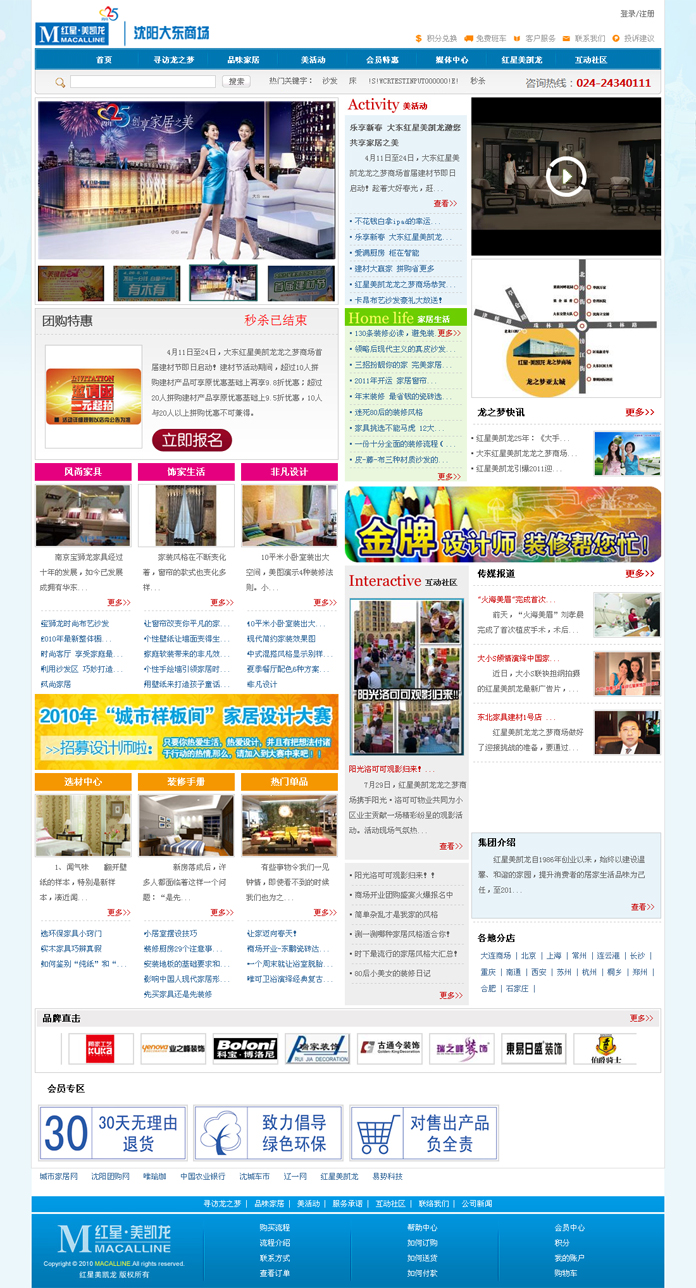Open the 登录/注册 login link
696x1288 pixels.
(x=637, y=14)
